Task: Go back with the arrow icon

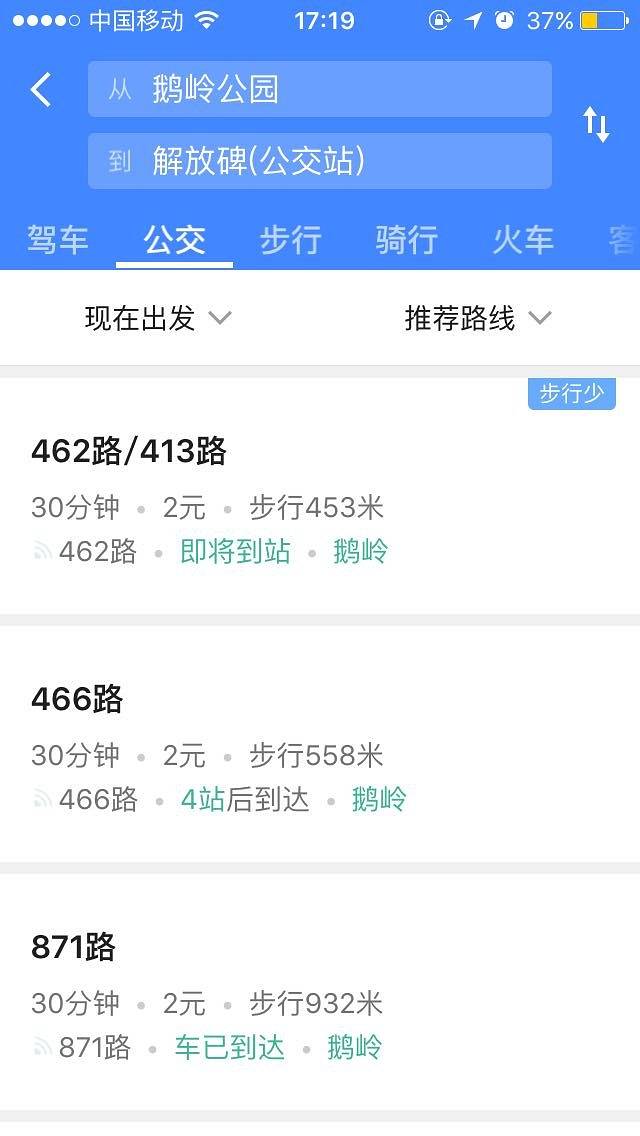Action: pyautogui.click(x=41, y=90)
